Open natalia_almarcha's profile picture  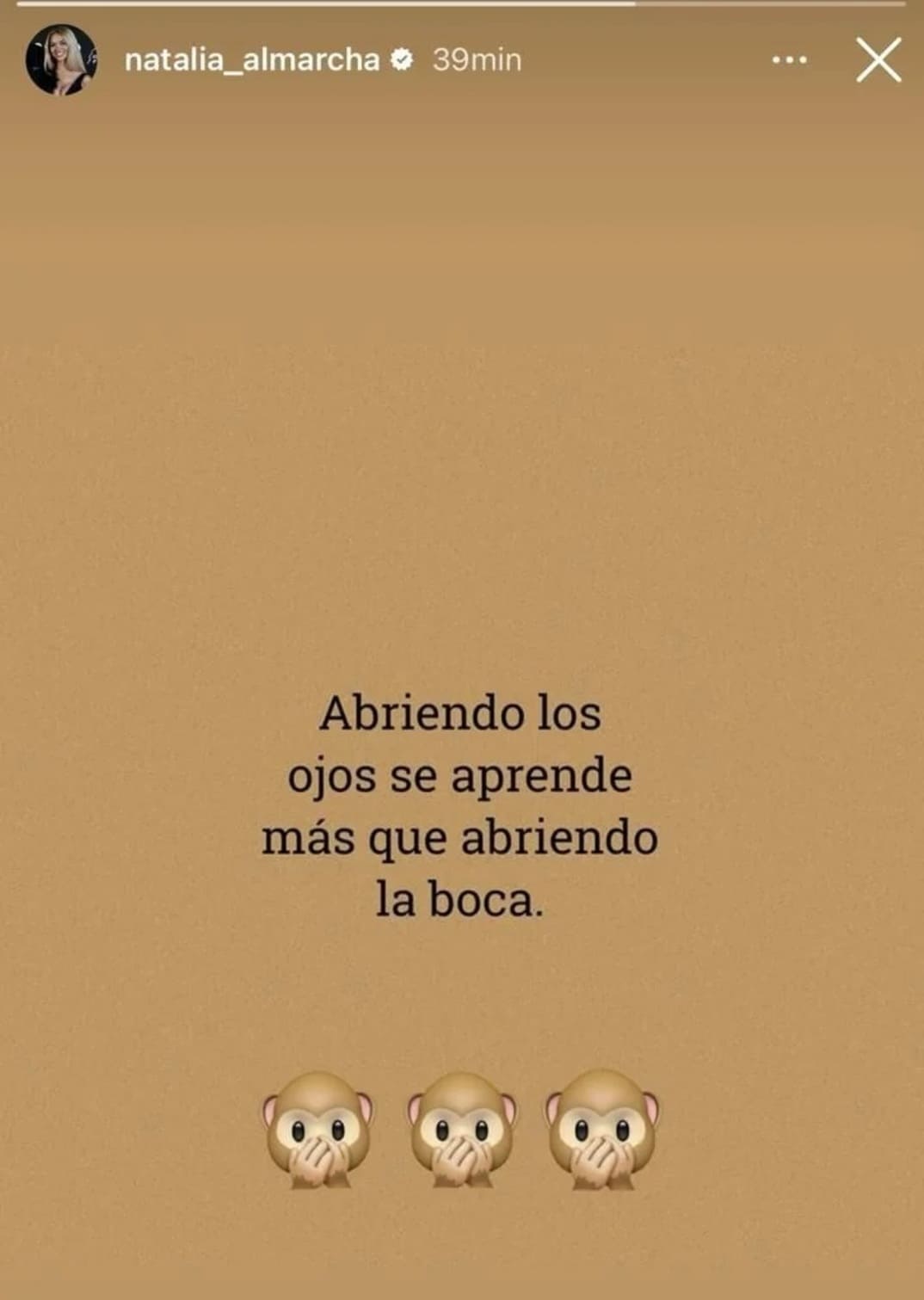61,59
